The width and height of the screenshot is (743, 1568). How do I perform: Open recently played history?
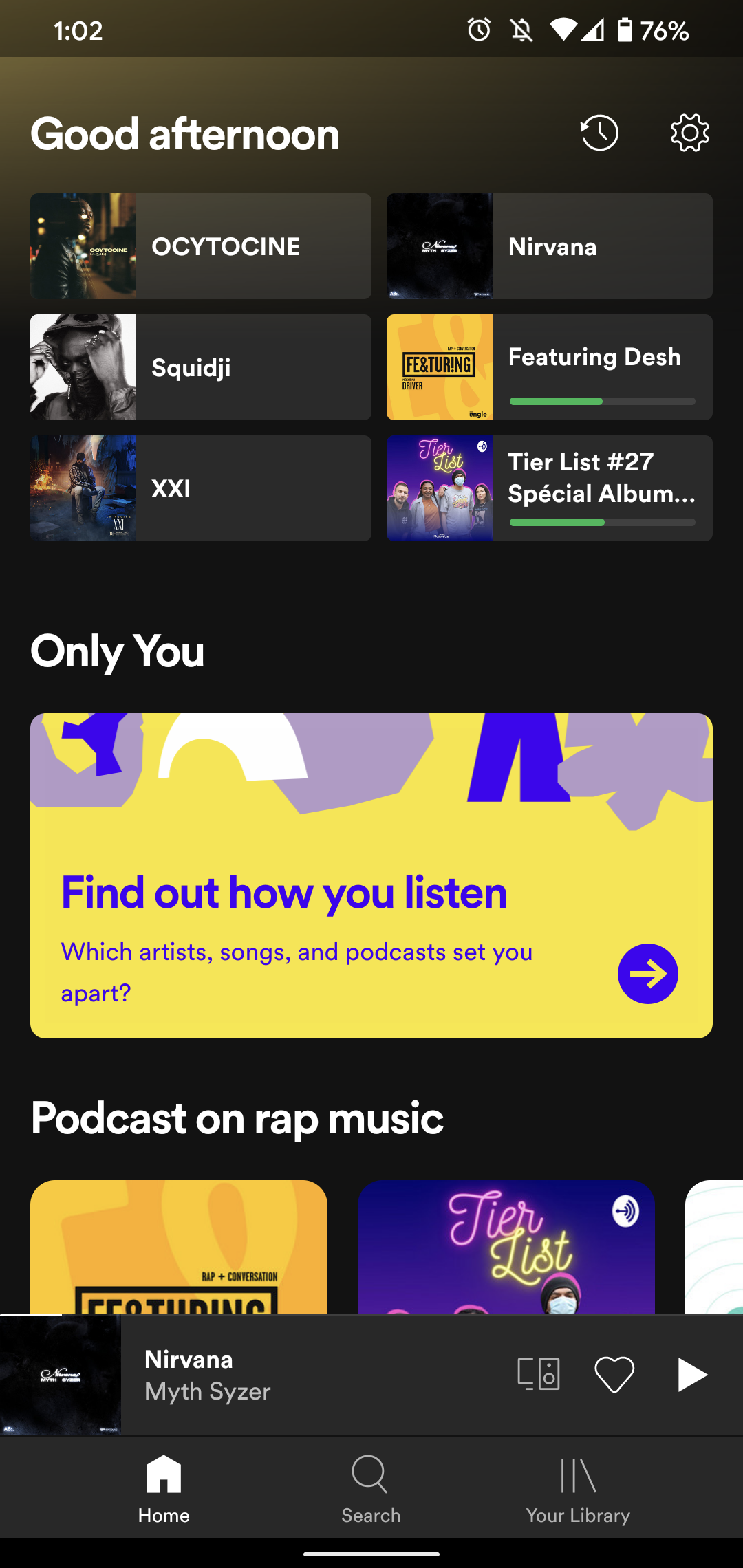coord(599,133)
